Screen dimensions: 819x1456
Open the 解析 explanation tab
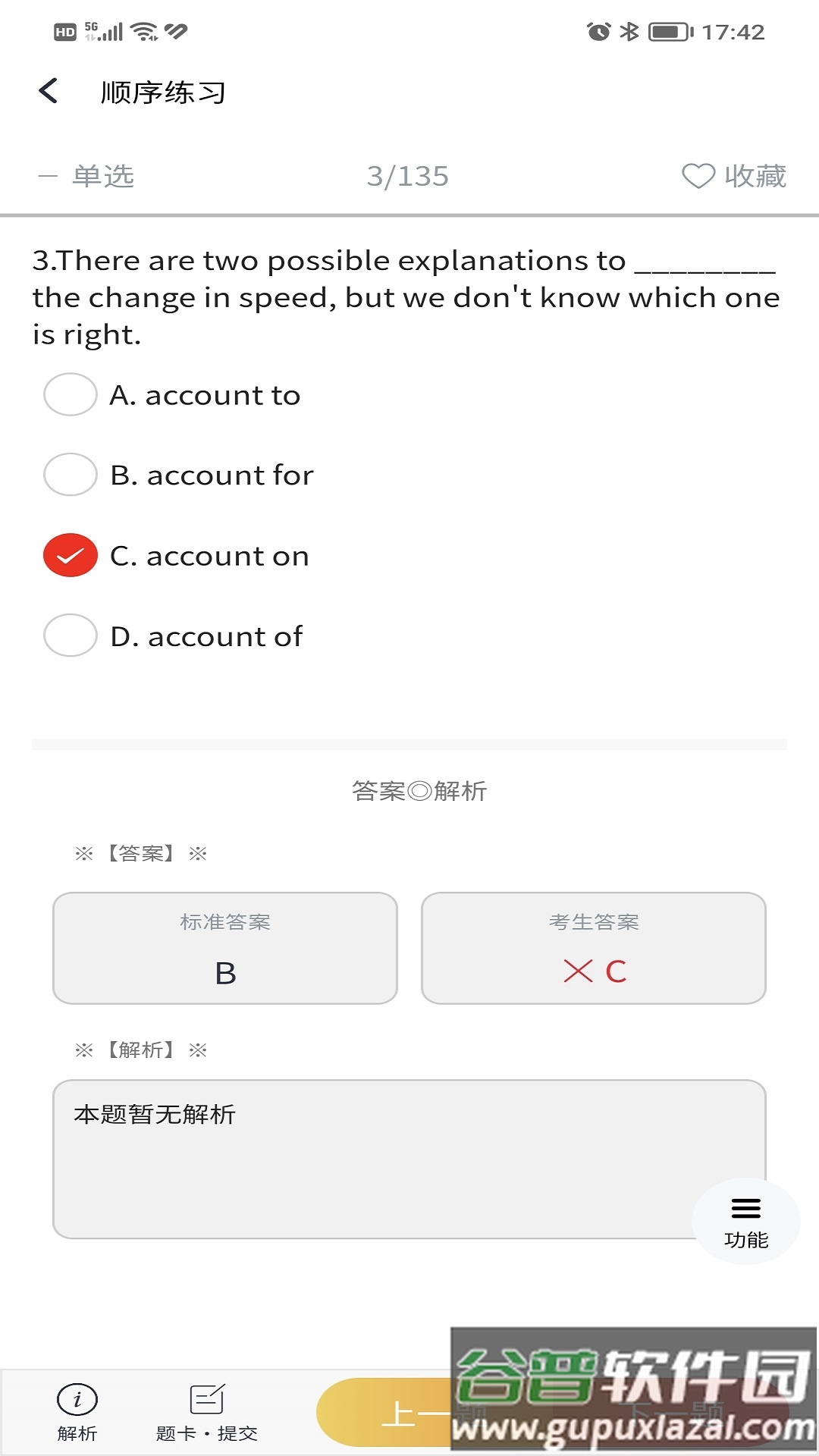(x=77, y=1412)
